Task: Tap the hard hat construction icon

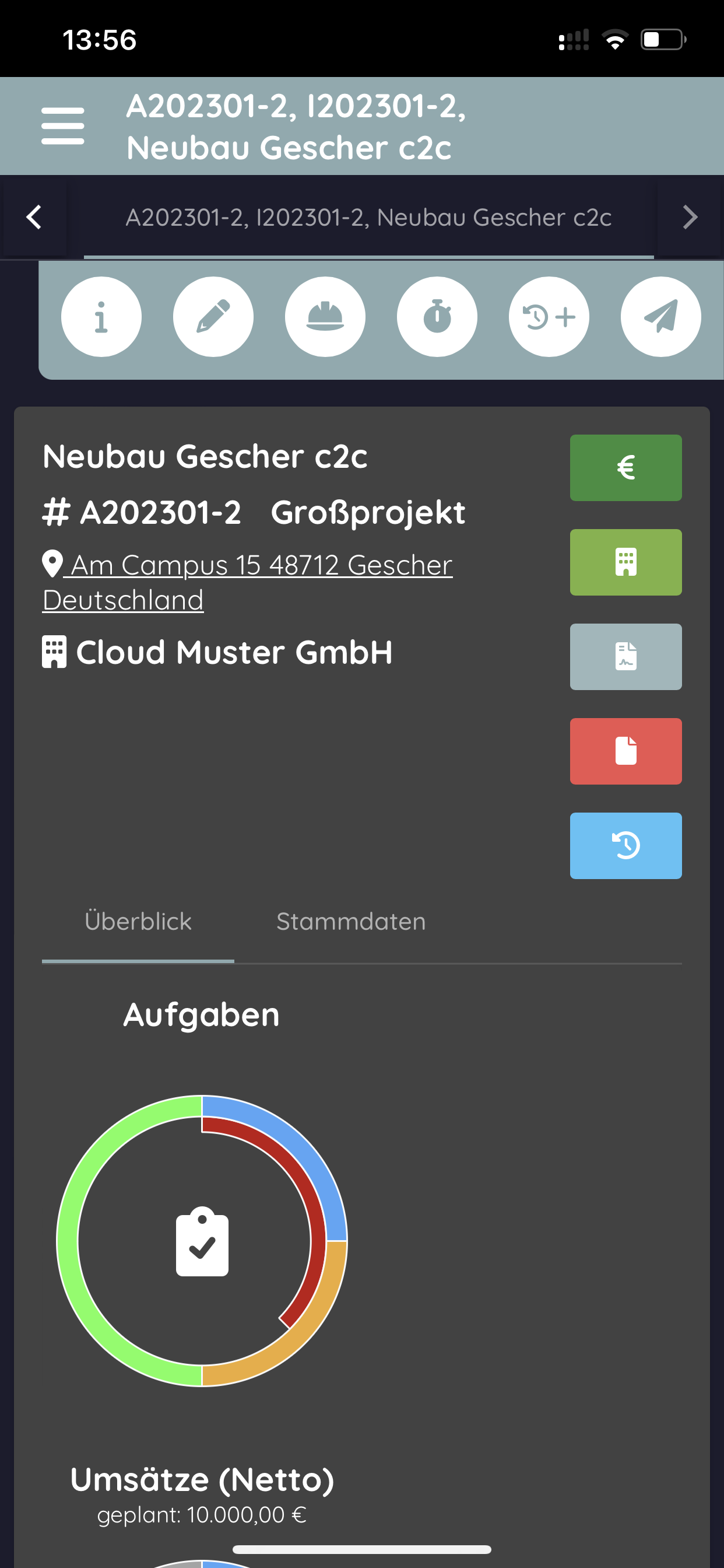Action: click(325, 317)
